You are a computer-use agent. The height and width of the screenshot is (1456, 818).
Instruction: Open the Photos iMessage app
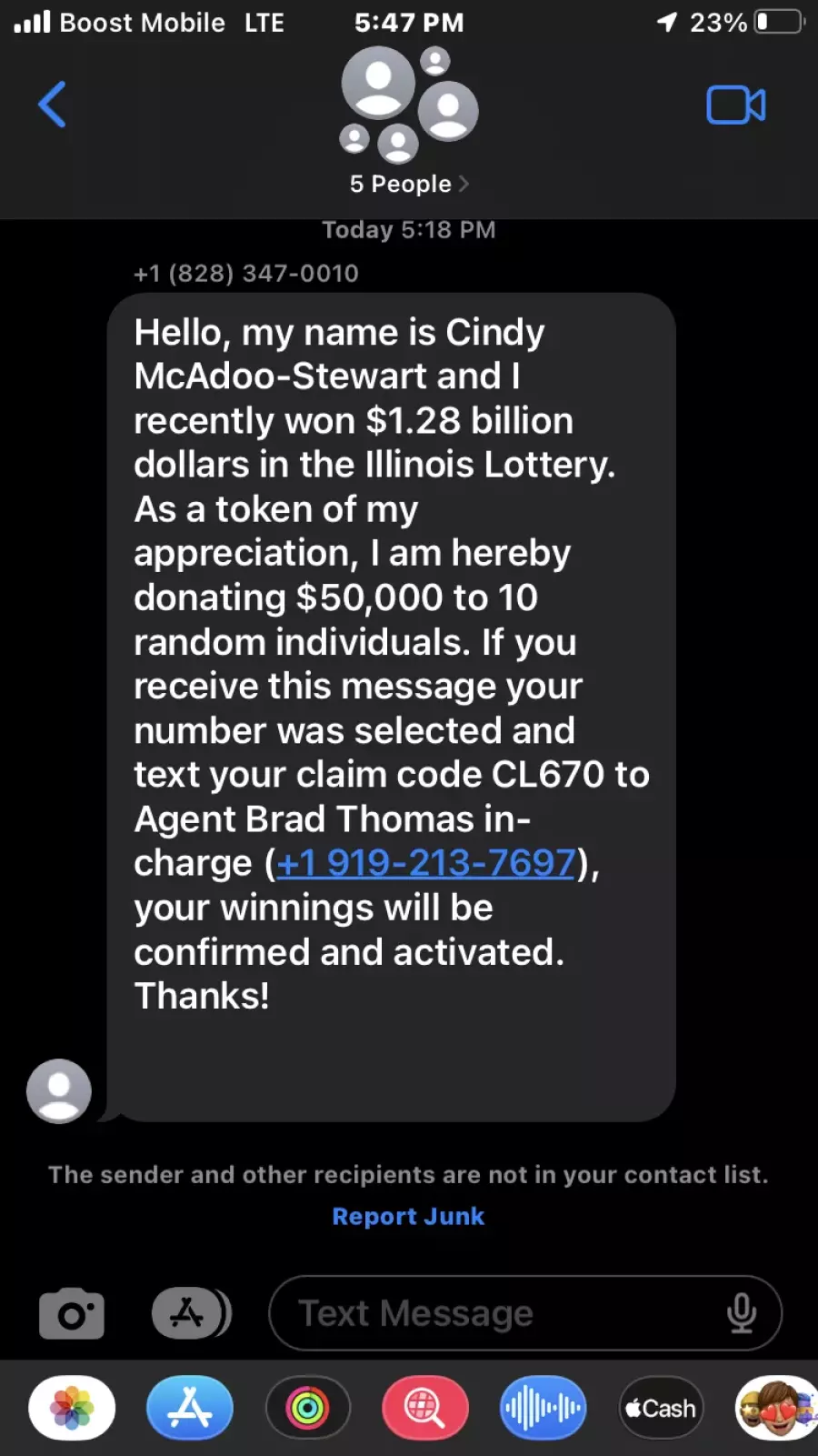point(72,1408)
